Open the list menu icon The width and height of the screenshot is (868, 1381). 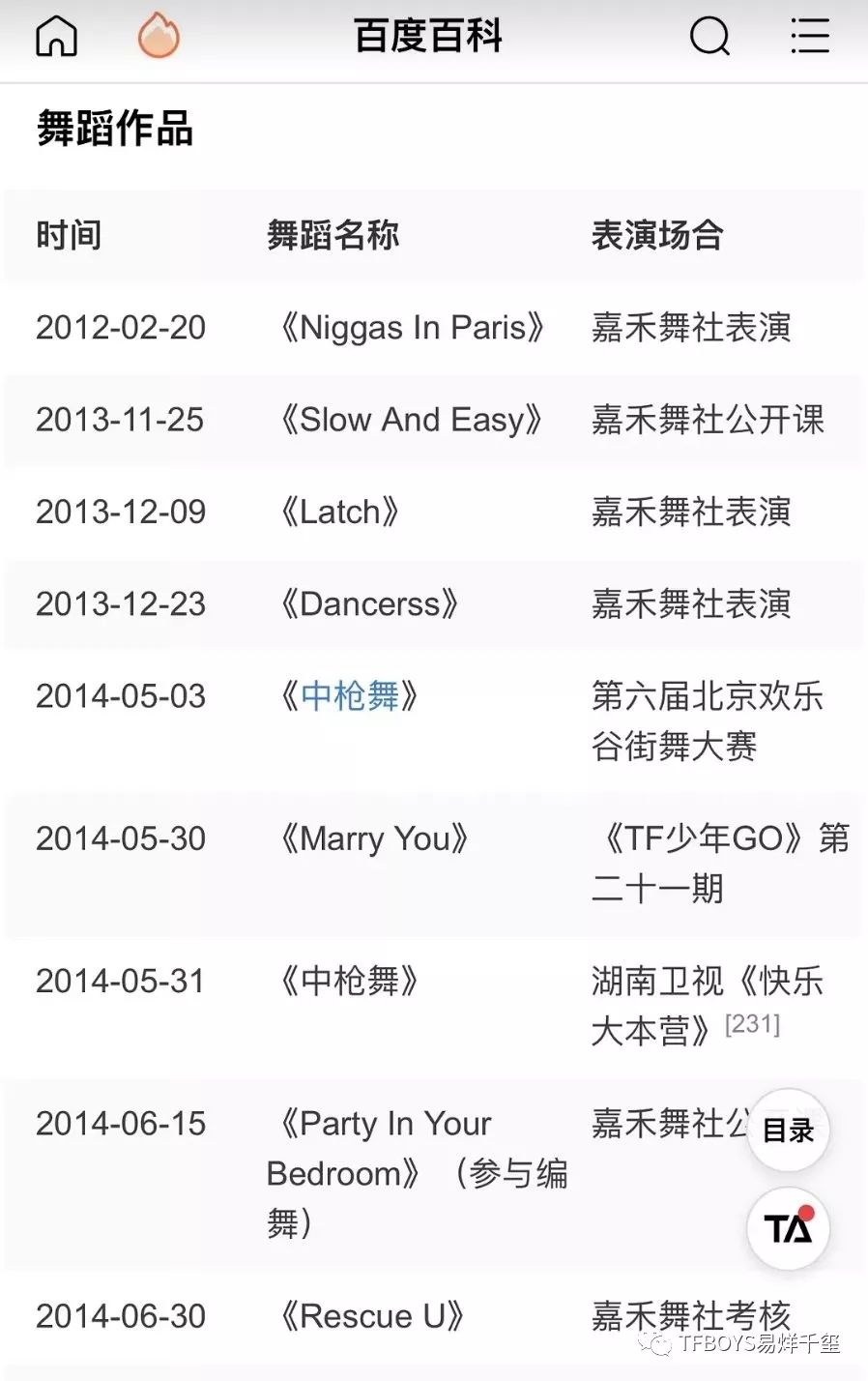point(810,37)
